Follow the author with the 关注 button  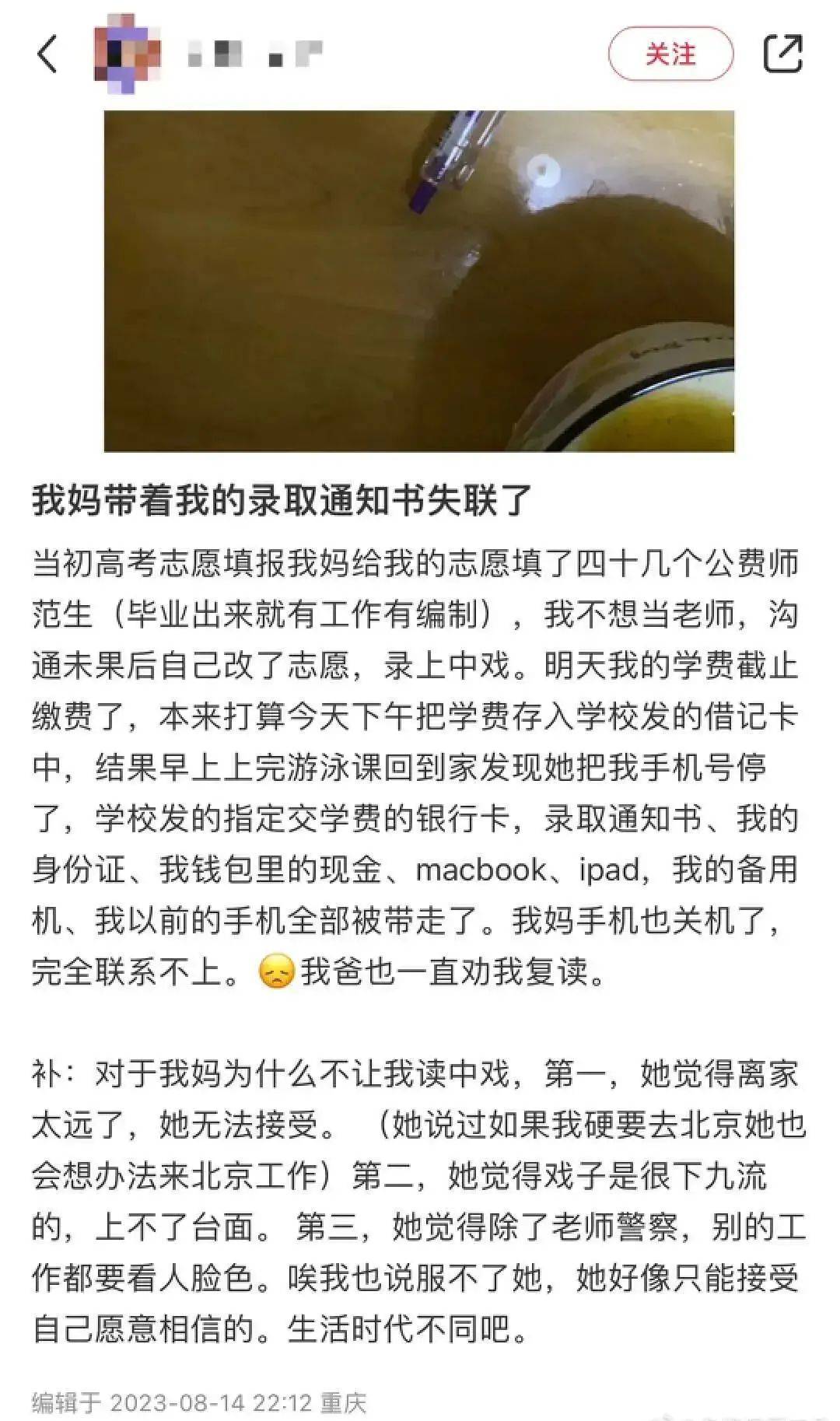pos(670,54)
